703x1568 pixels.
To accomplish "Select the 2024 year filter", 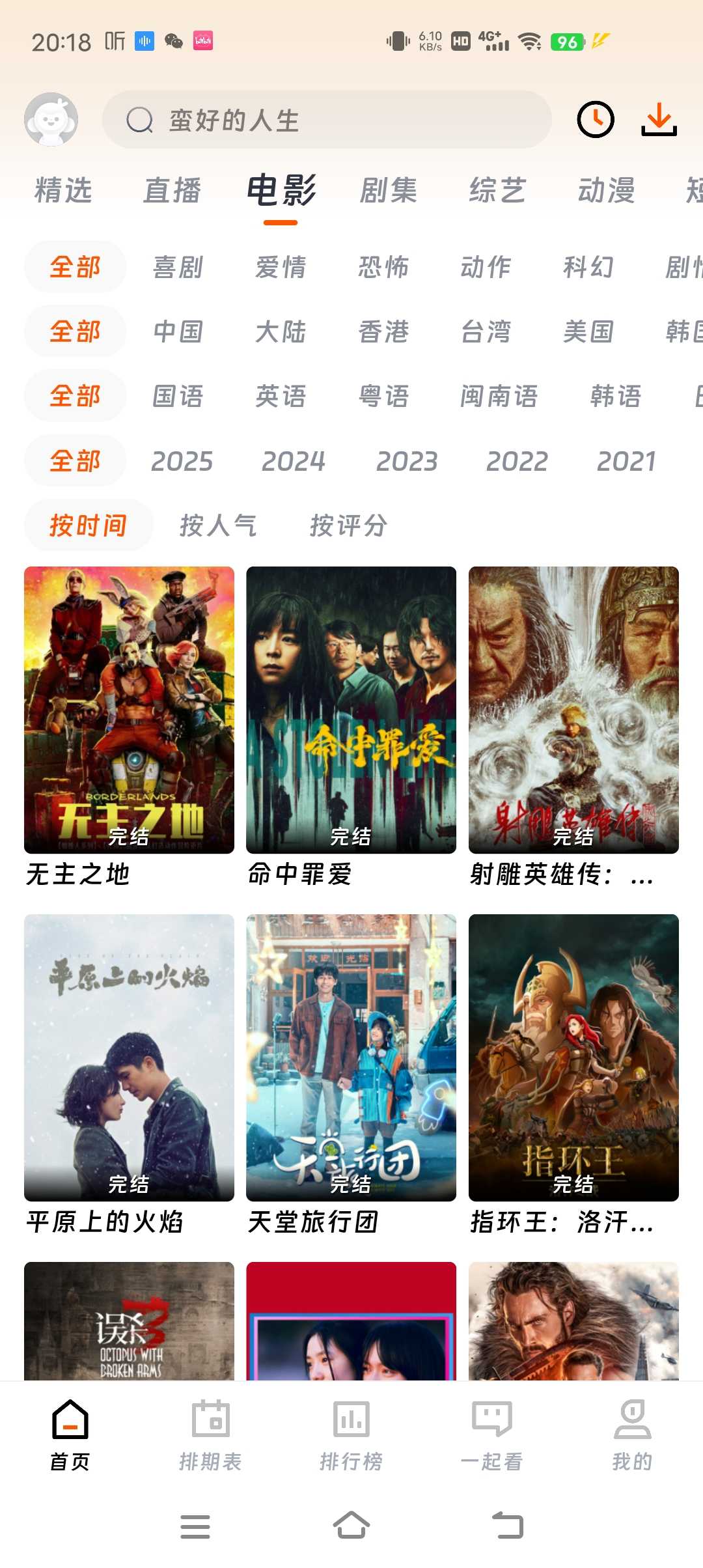I will (294, 462).
